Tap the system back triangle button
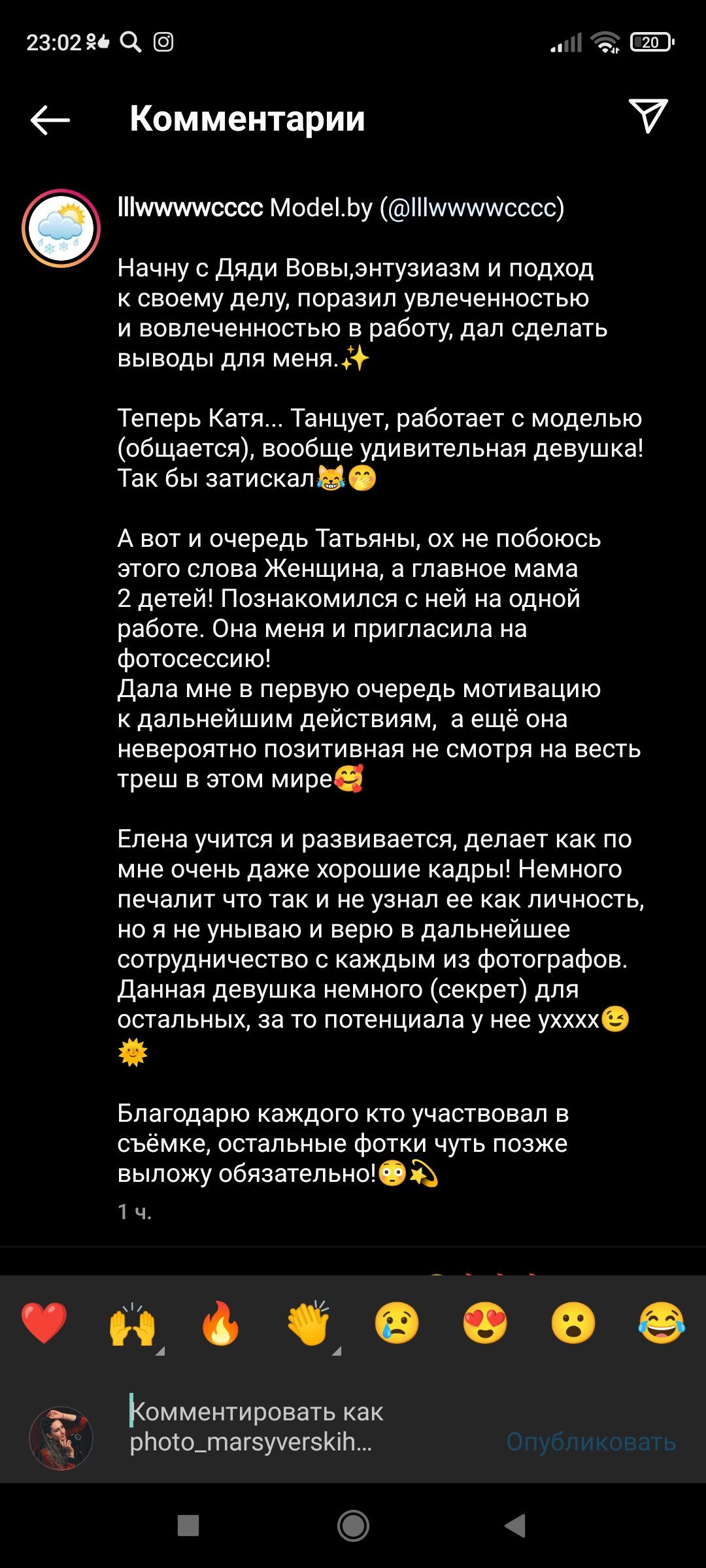This screenshot has width=706, height=1568. tap(515, 1526)
